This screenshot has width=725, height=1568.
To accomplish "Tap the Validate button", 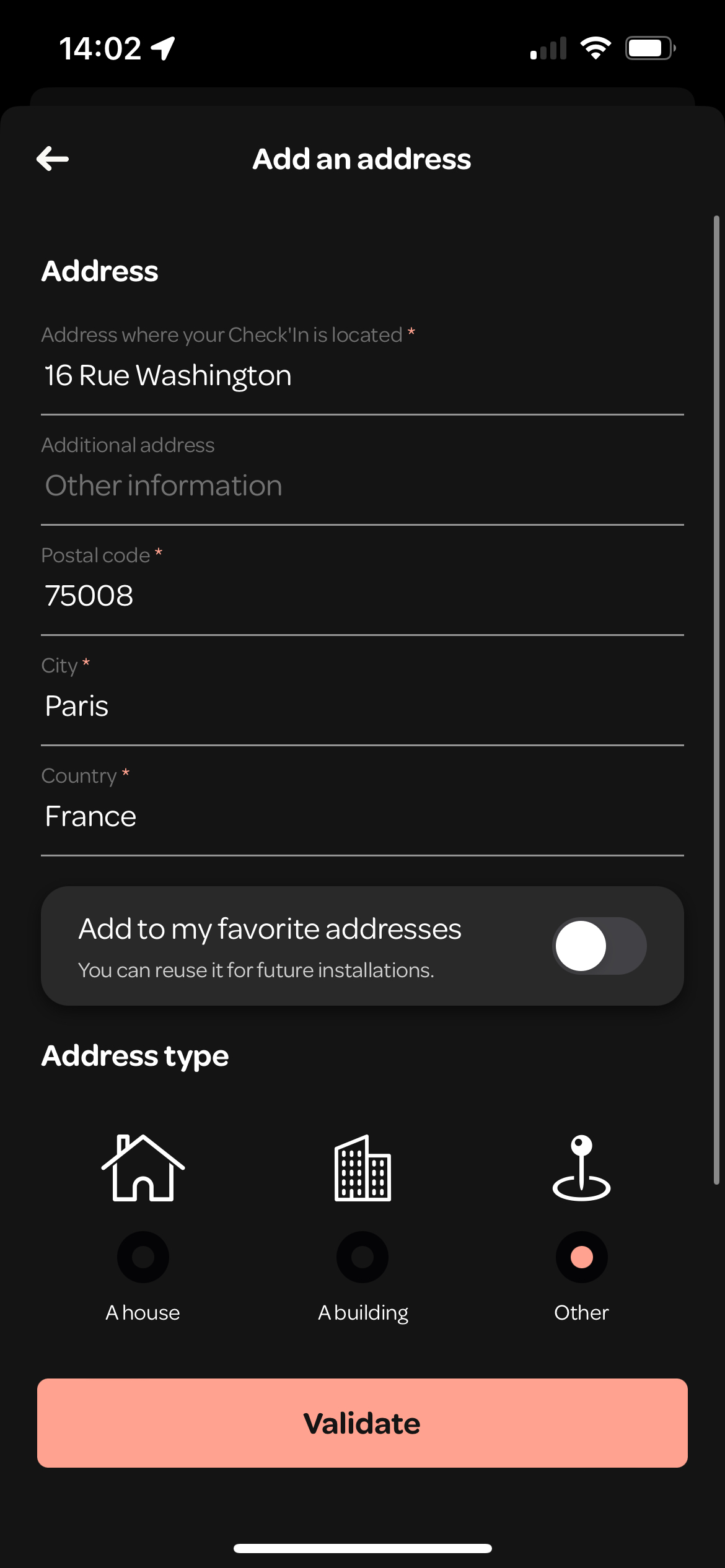I will coord(362,1423).
